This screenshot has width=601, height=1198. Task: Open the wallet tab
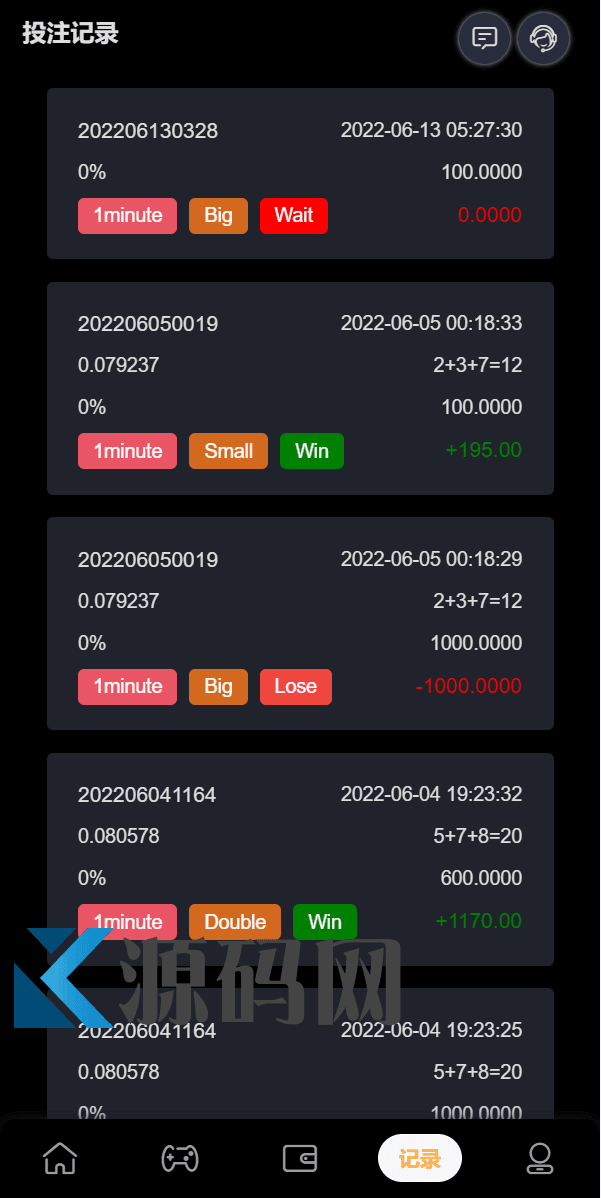point(300,1158)
